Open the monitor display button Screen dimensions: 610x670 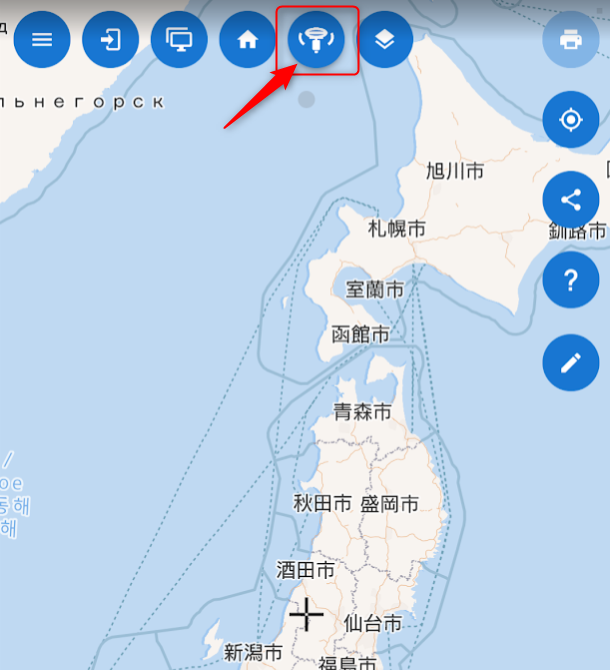179,40
